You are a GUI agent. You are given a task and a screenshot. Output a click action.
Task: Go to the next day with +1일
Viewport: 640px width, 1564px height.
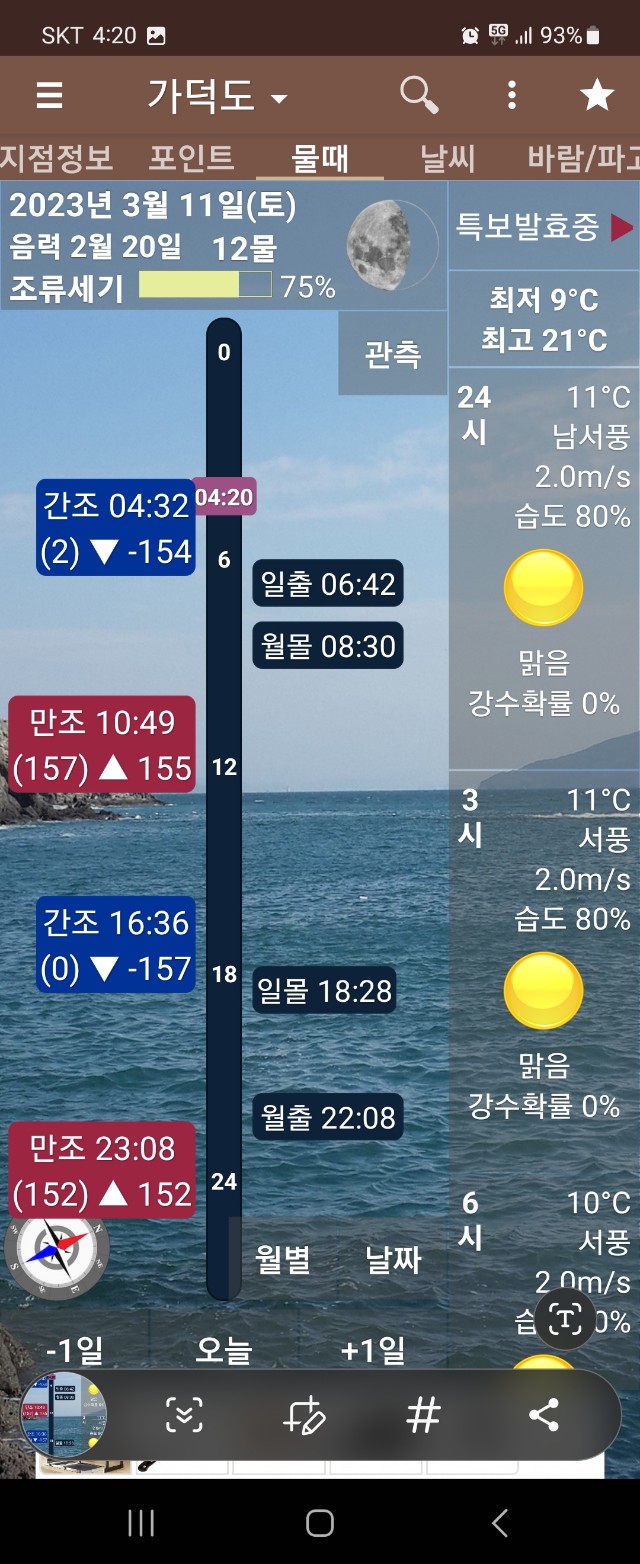[x=373, y=1351]
